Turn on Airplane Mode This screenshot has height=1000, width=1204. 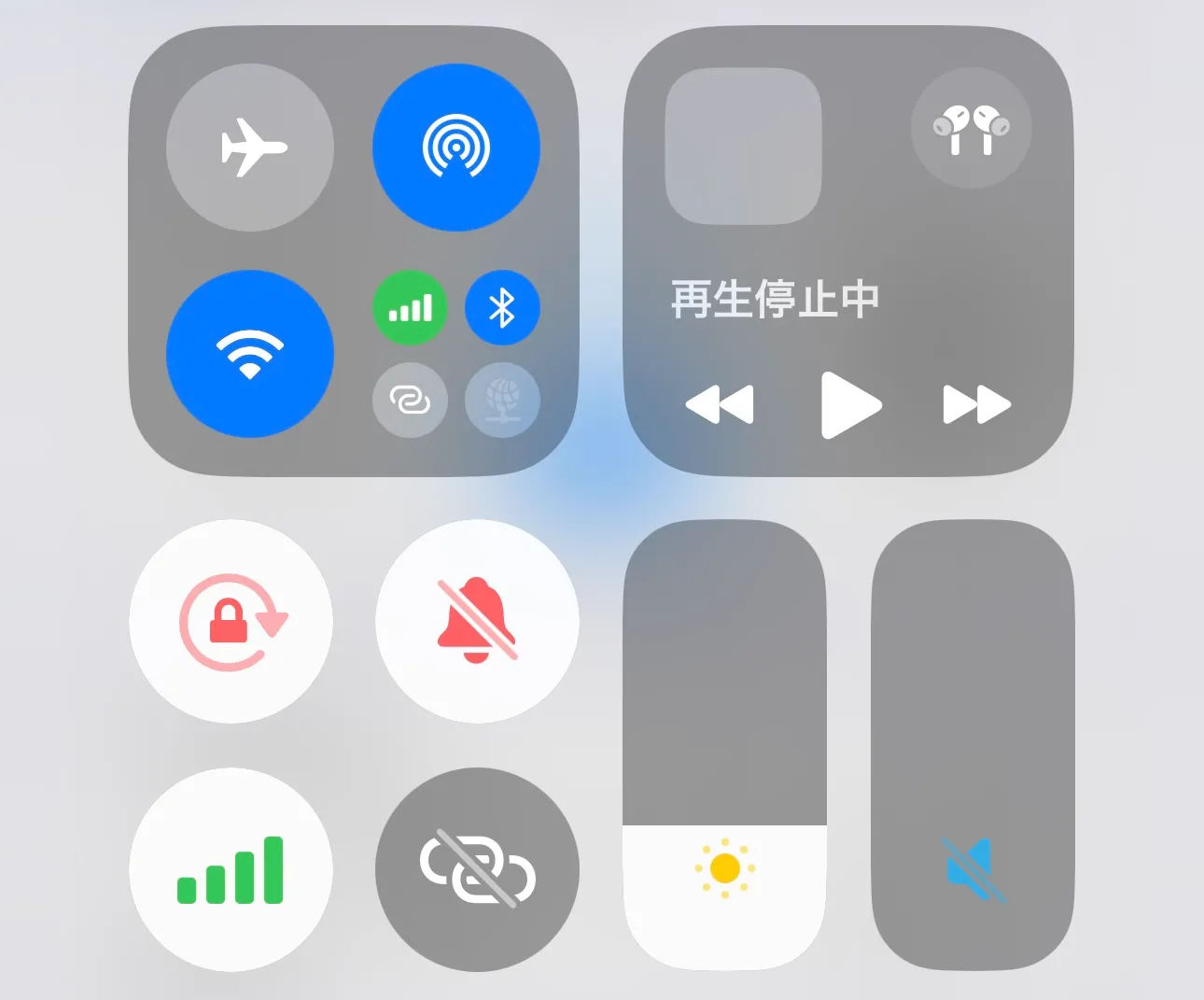[249, 148]
